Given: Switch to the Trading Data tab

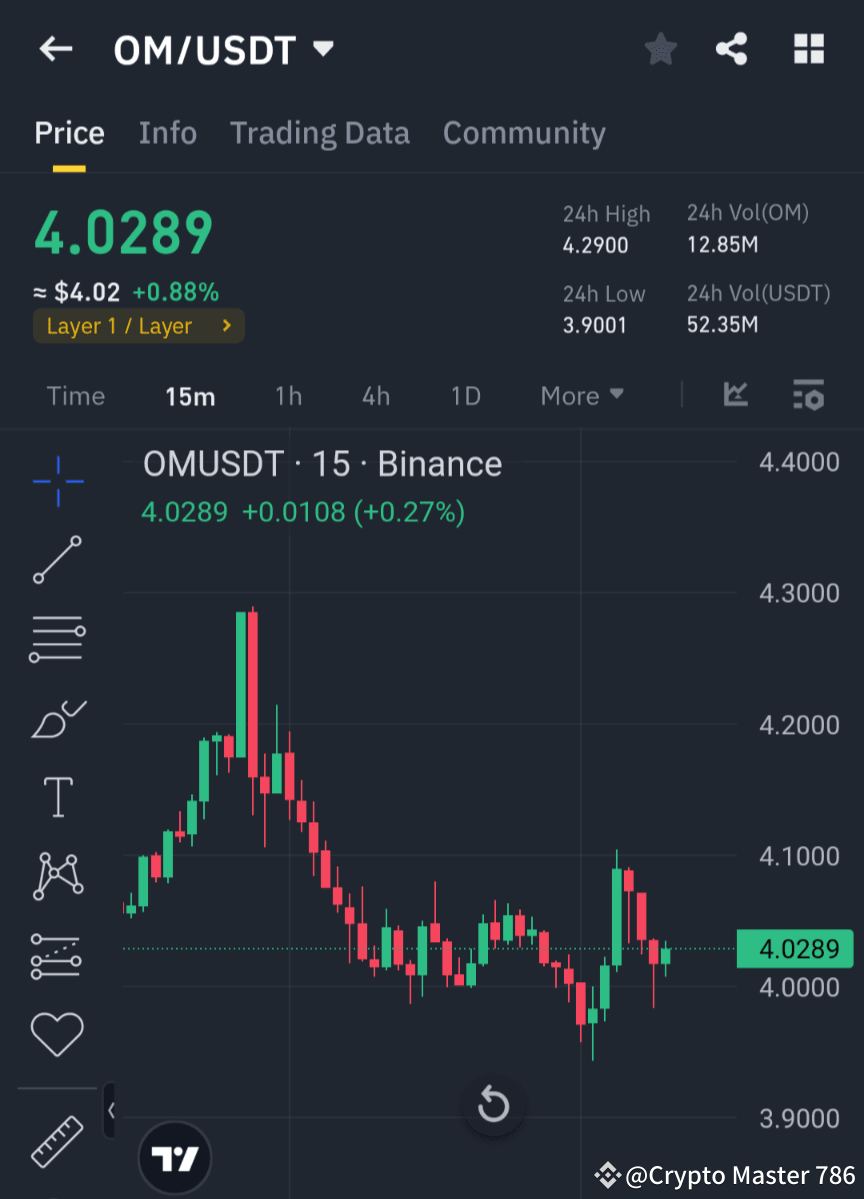Looking at the screenshot, I should pos(320,132).
